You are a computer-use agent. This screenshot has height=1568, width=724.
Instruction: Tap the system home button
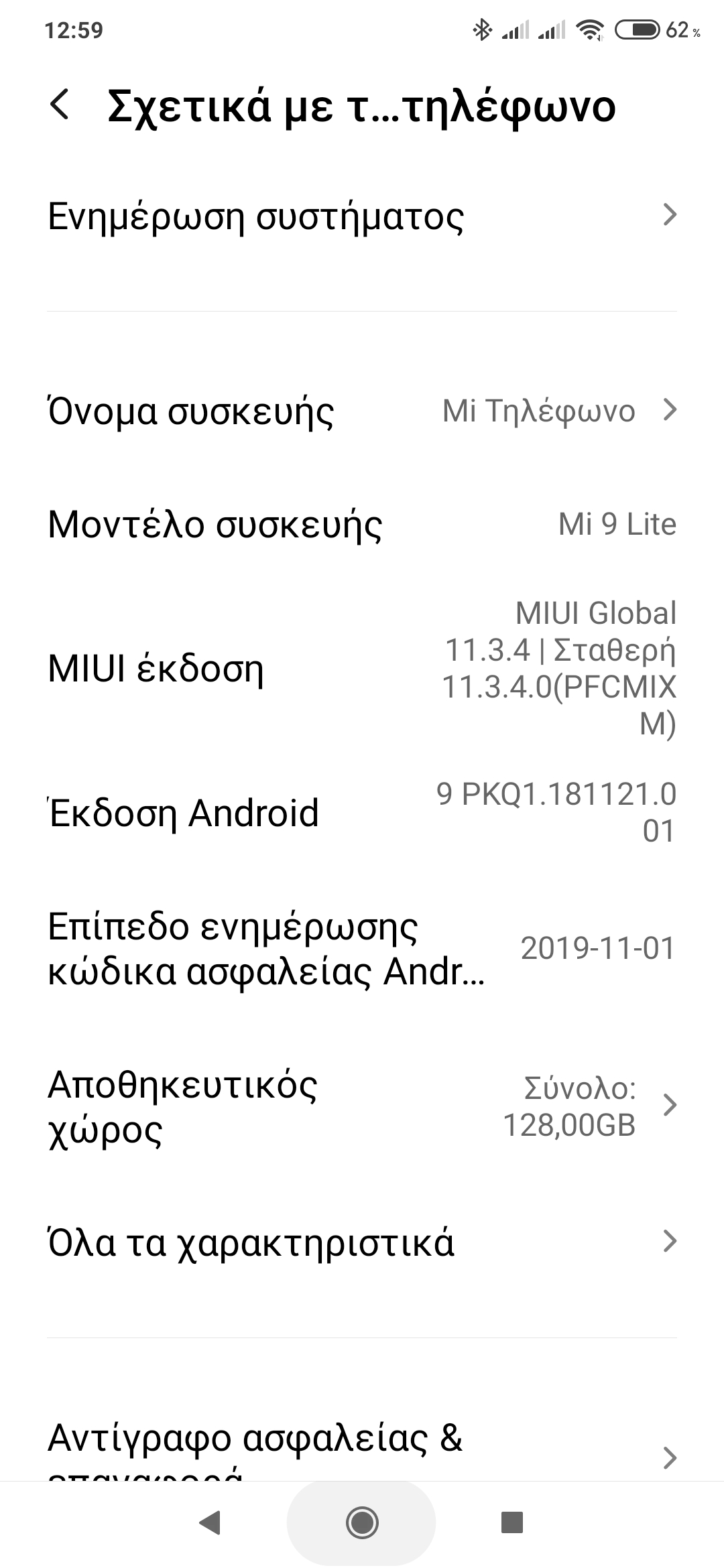point(362,1522)
